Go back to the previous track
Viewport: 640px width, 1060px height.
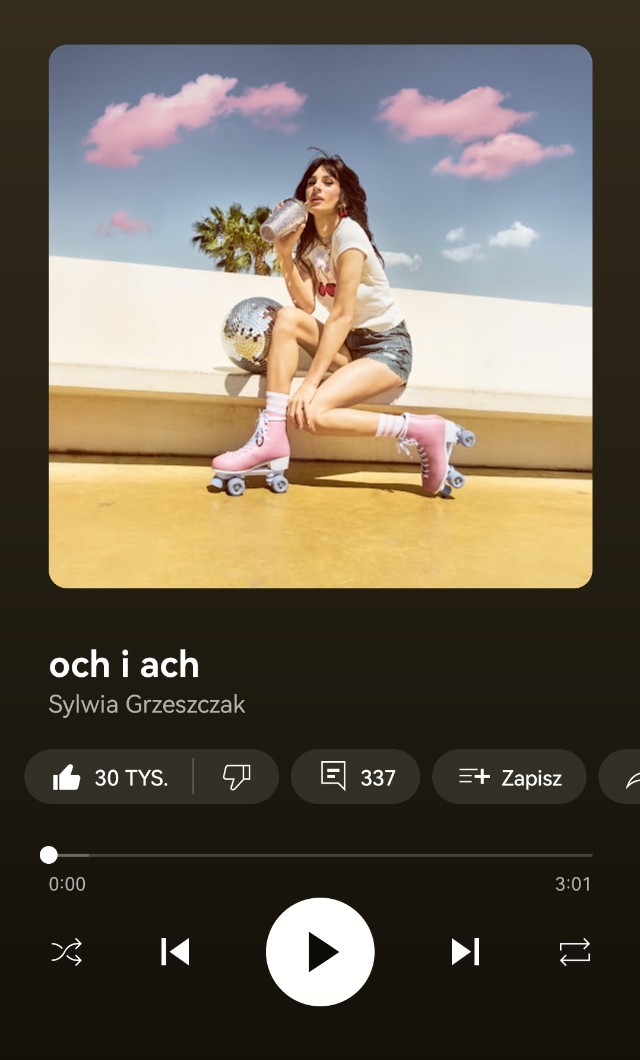click(175, 952)
